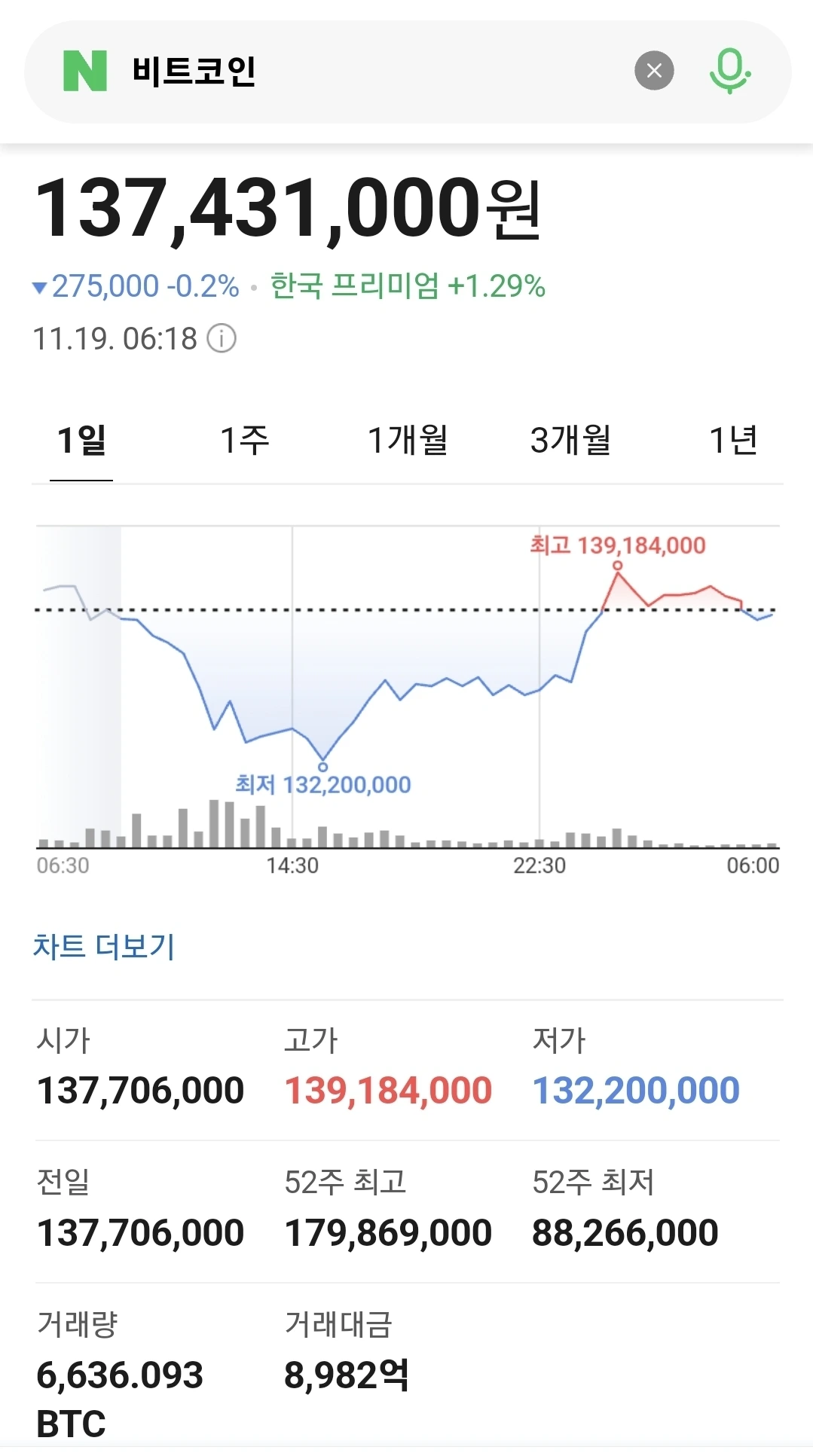Switch to the 1주 chart tab
The image size is (813, 1456).
(245, 440)
